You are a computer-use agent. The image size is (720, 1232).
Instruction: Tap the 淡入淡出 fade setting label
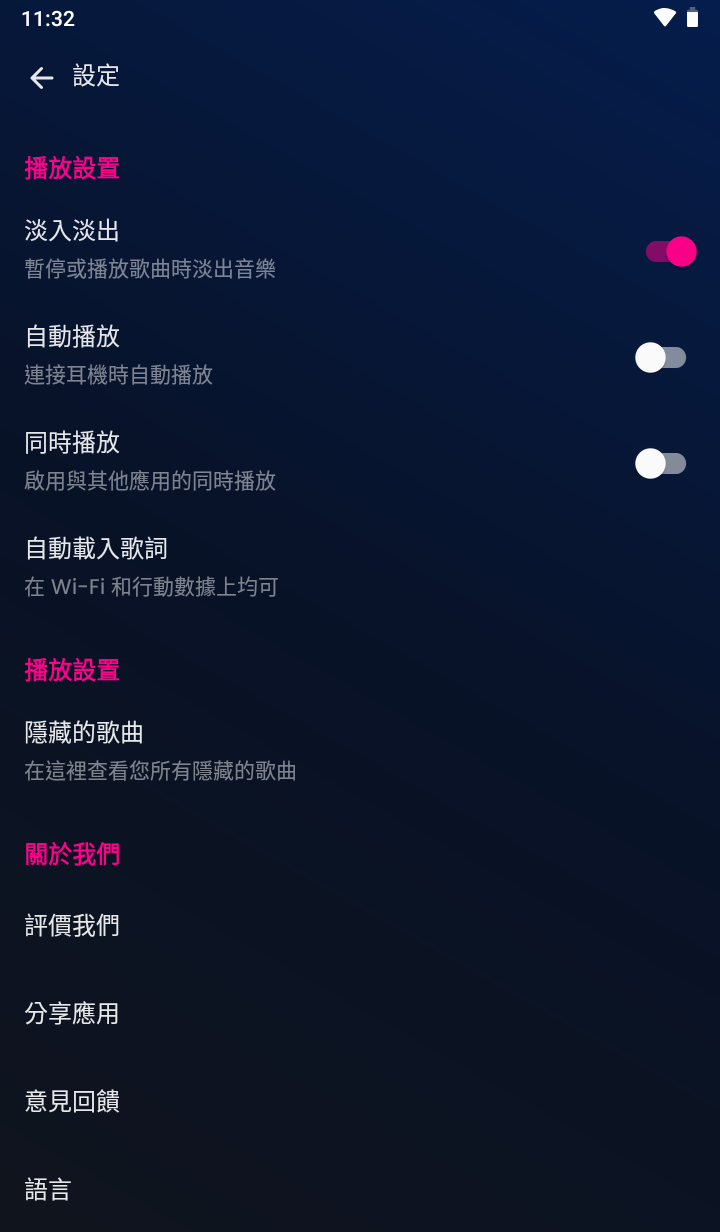pos(71,230)
